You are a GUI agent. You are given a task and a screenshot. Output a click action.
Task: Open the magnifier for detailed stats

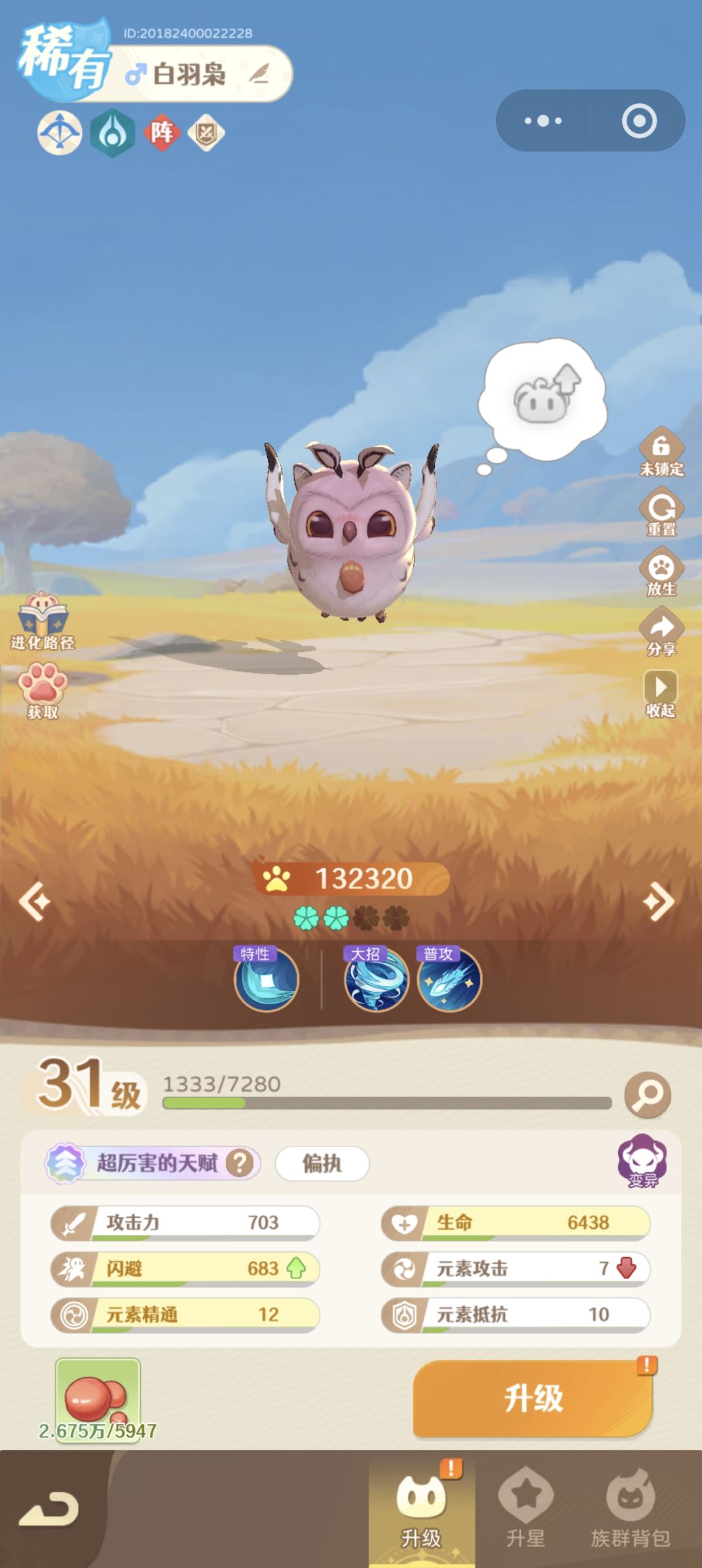click(647, 1095)
